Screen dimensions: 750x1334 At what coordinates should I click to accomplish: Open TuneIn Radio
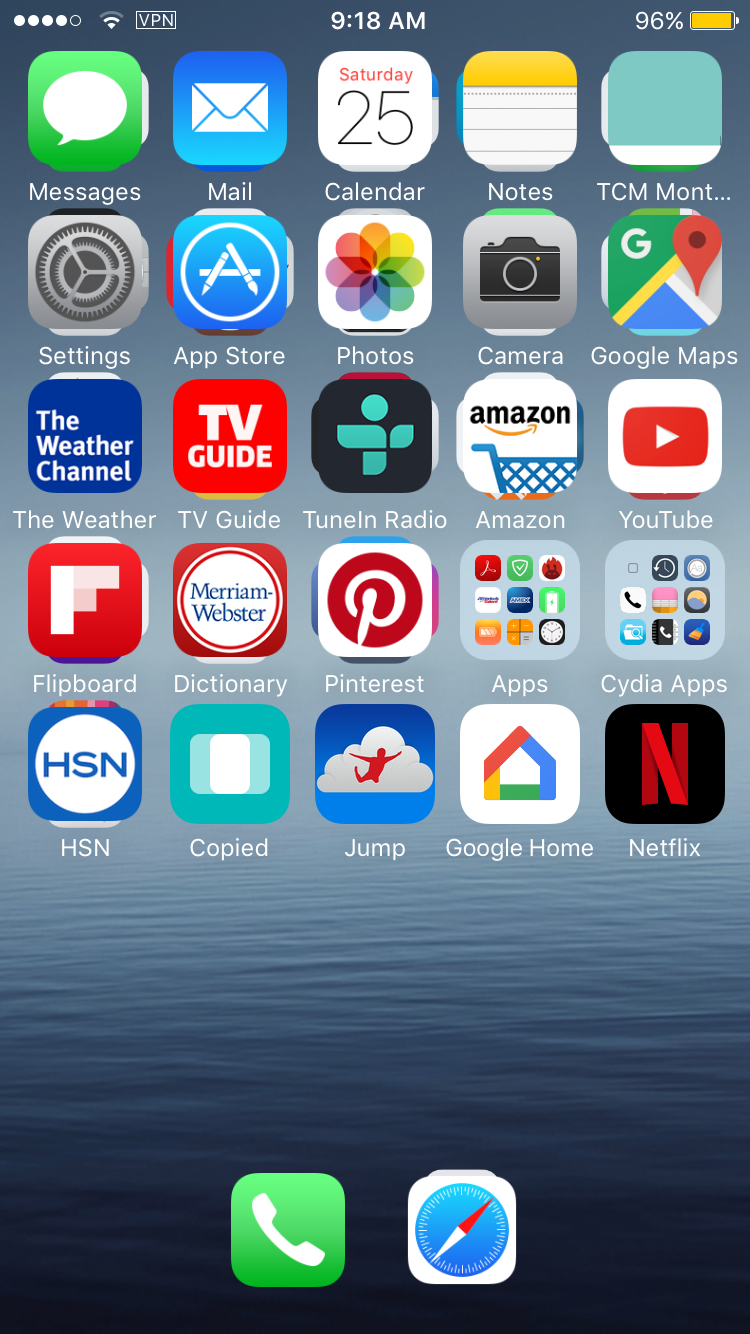click(375, 438)
